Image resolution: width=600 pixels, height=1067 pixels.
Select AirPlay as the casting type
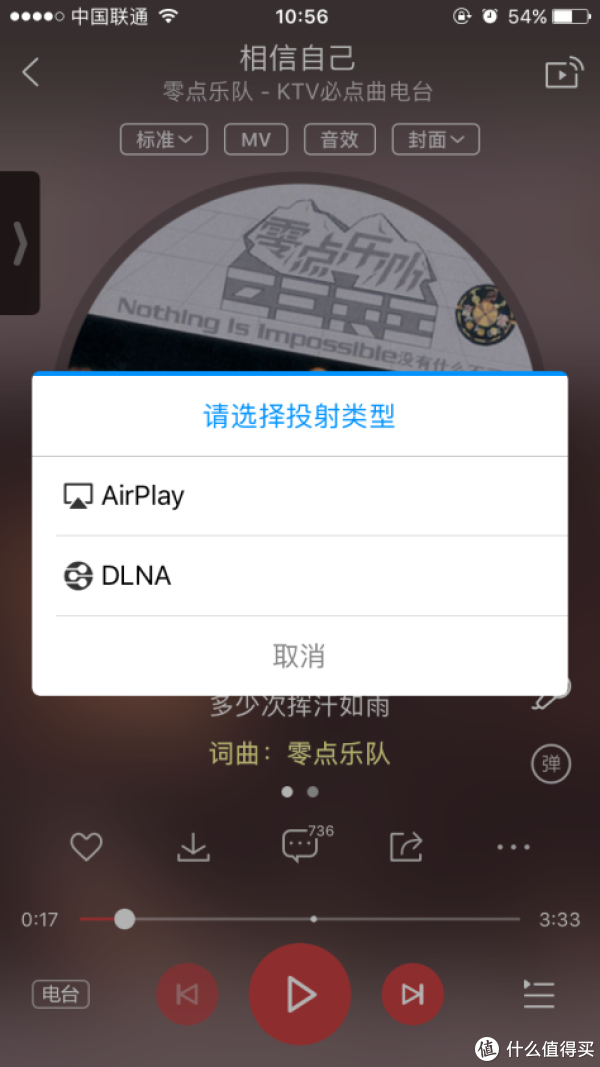(x=300, y=496)
